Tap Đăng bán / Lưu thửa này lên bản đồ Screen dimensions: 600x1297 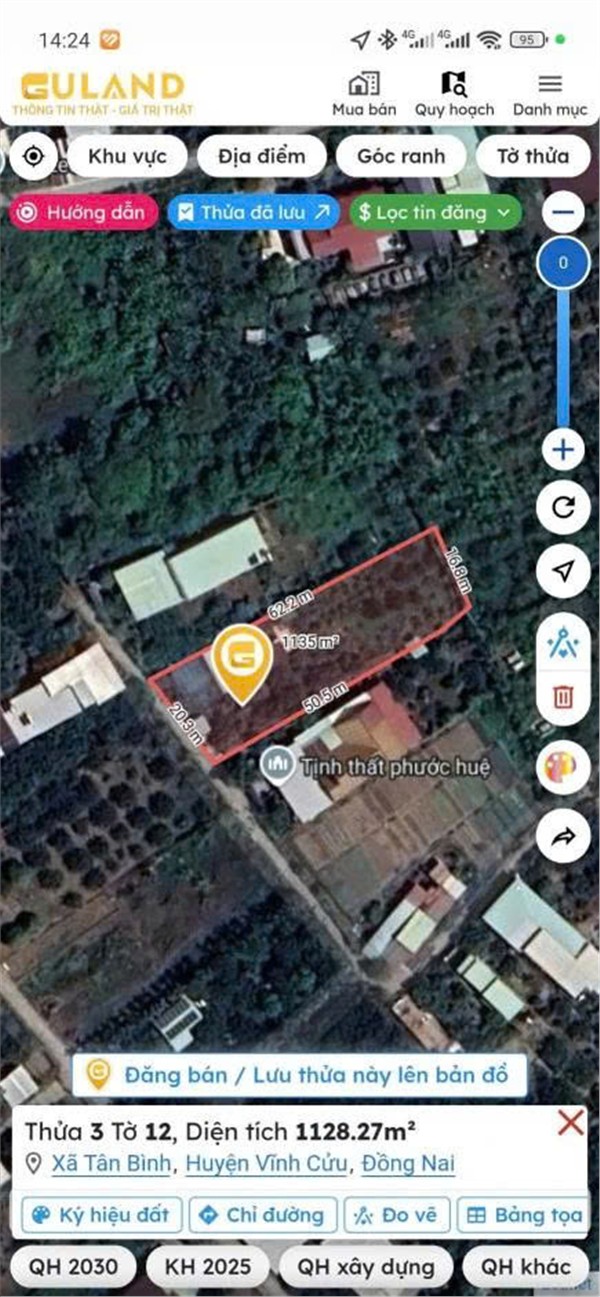tap(300, 1075)
